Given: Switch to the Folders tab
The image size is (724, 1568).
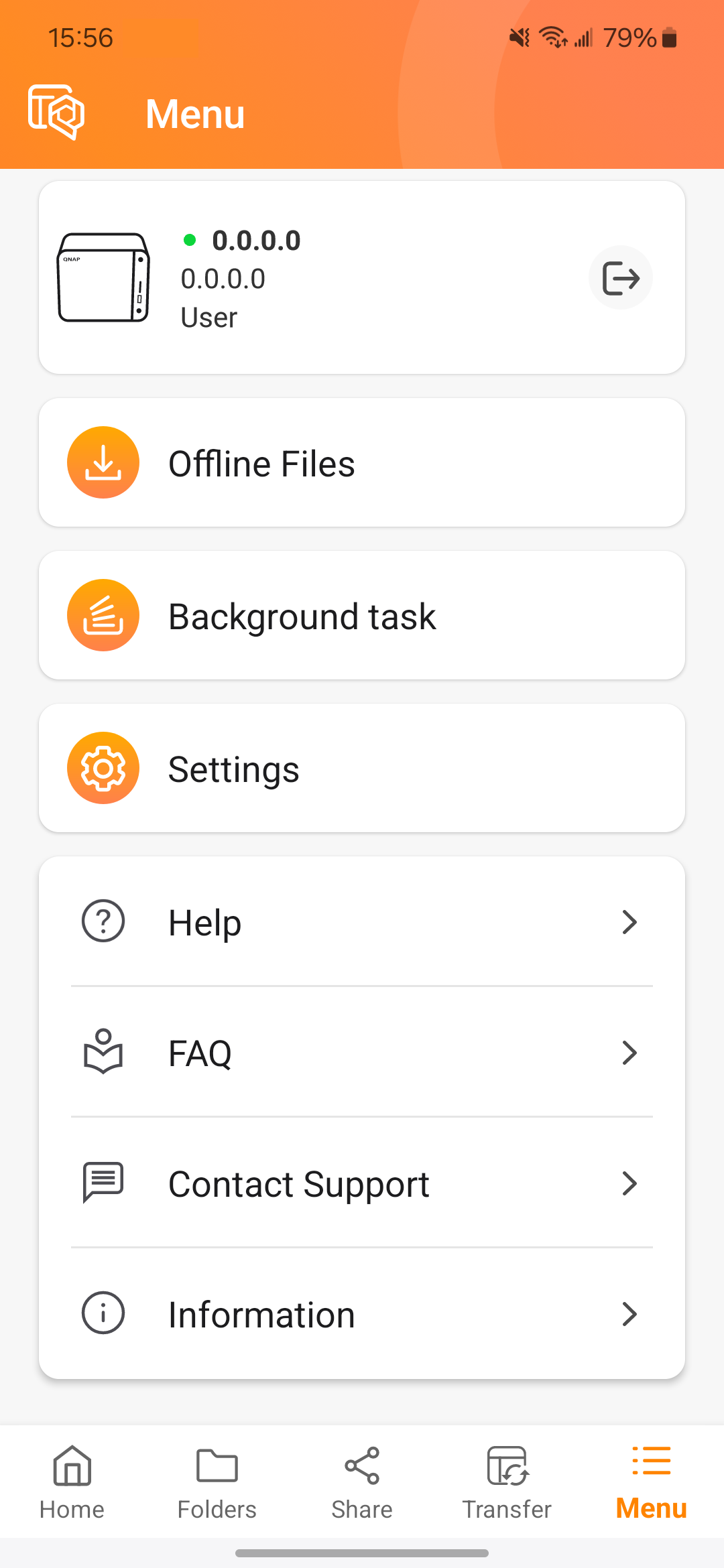Looking at the screenshot, I should coord(217,1482).
